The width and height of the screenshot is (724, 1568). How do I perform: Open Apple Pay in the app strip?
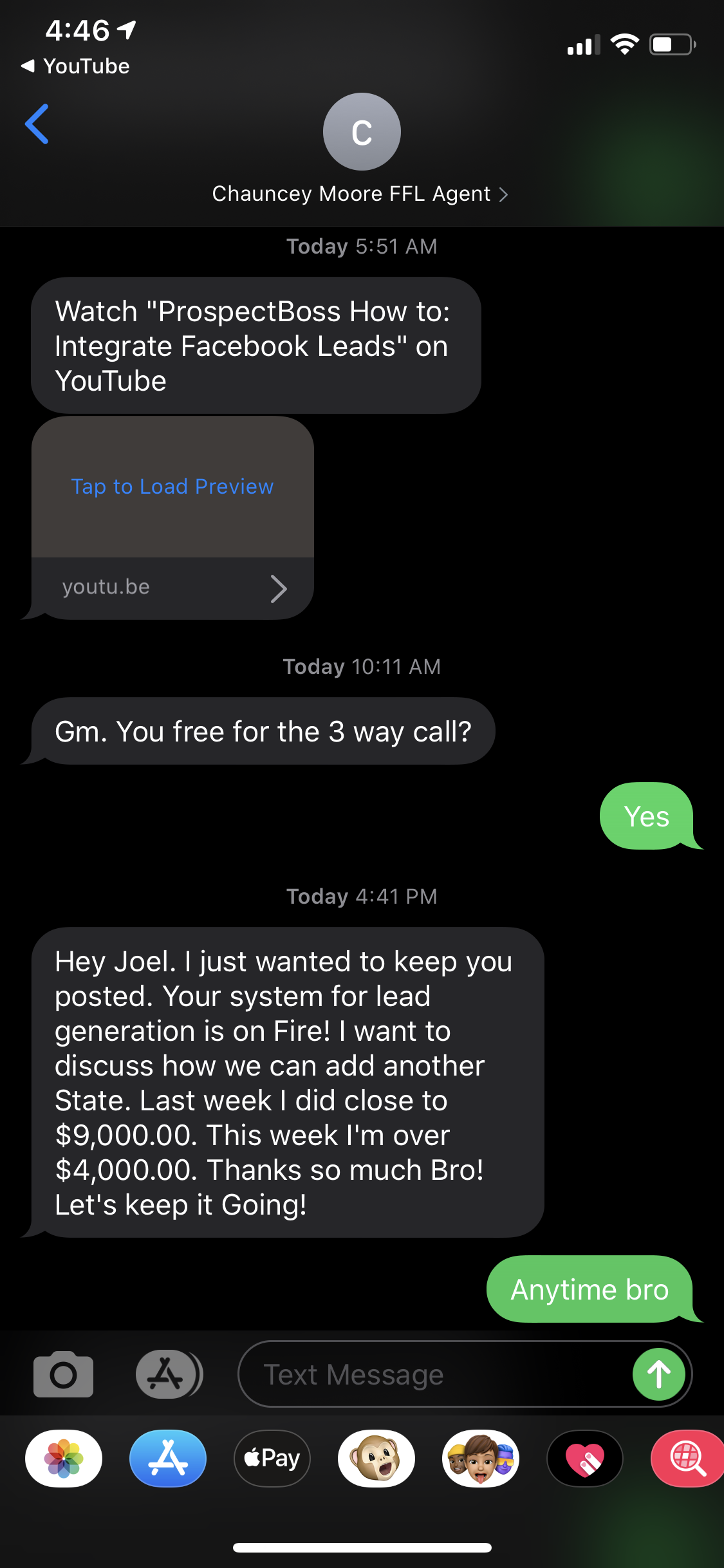click(x=272, y=1459)
